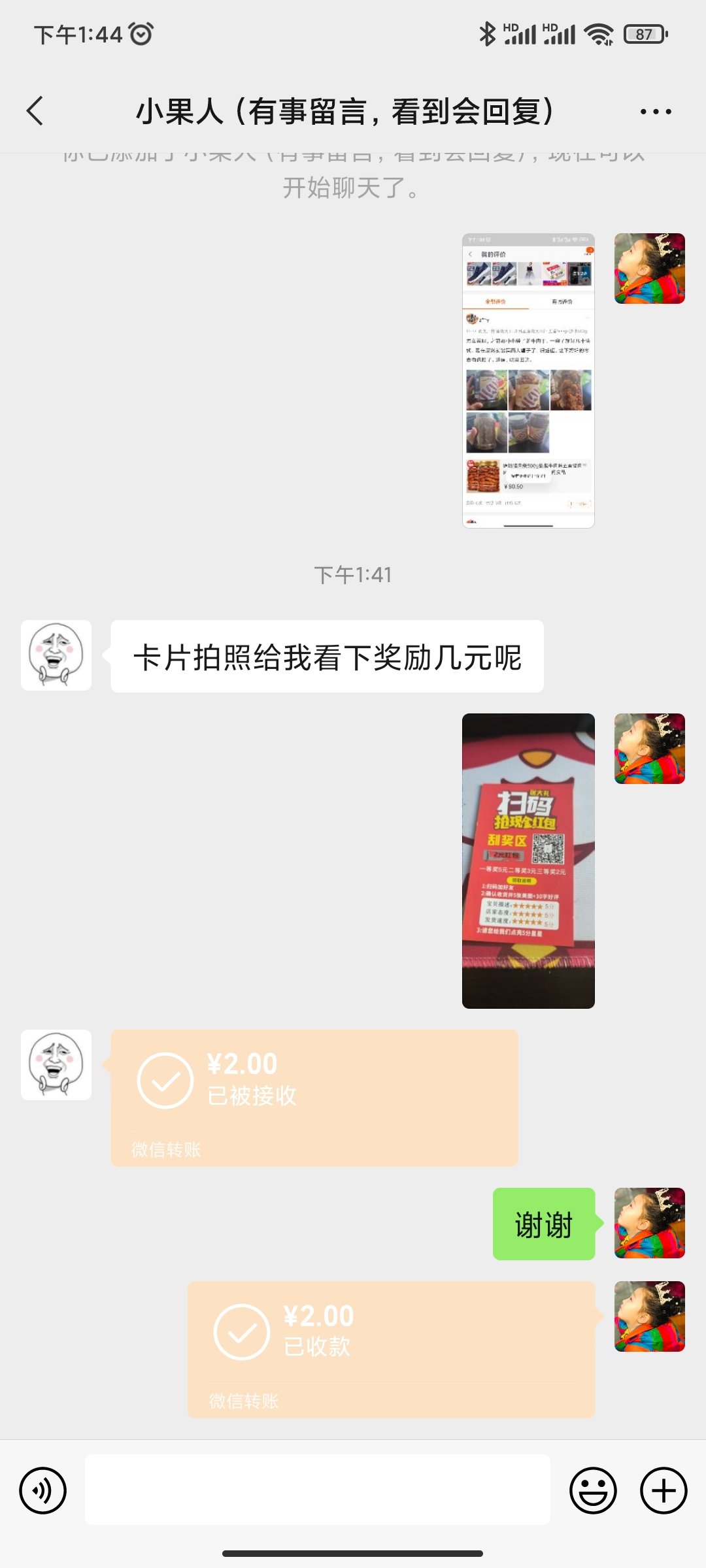This screenshot has width=706, height=1568.
Task: Open the ¥2.00 transfer marked 已收款
Action: 391,1349
